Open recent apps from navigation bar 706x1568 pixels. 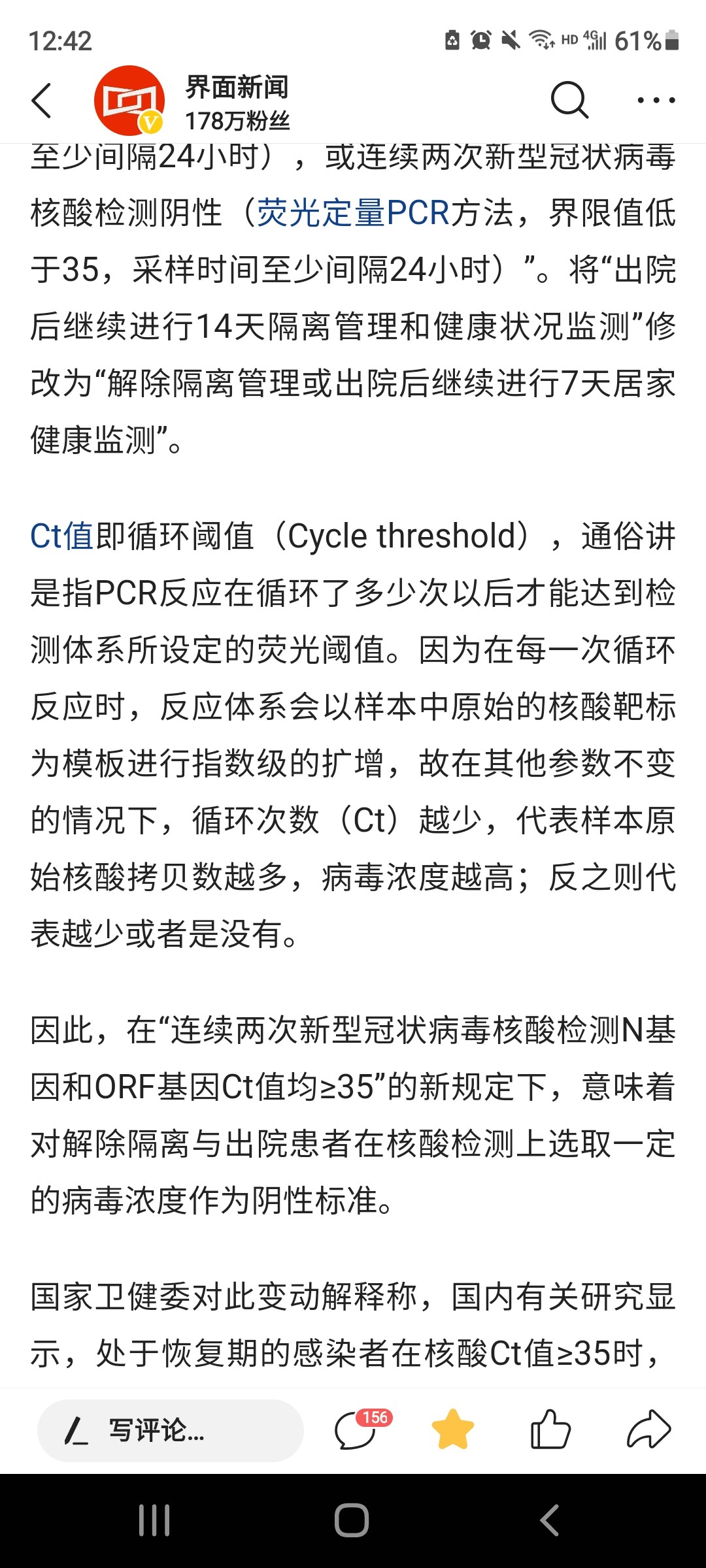[x=155, y=1520]
